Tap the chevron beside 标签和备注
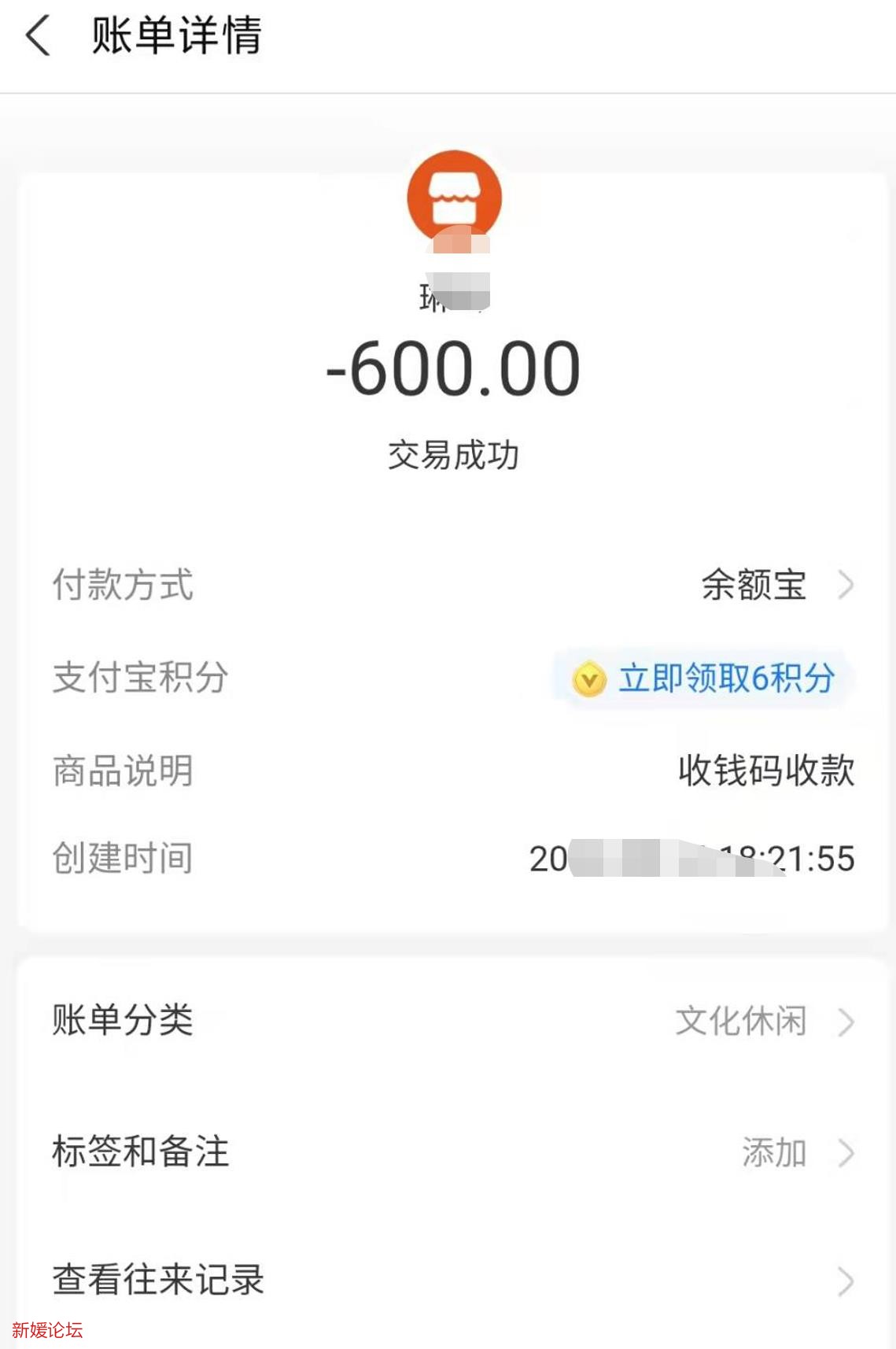This screenshot has height=1349, width=896. click(x=848, y=1151)
